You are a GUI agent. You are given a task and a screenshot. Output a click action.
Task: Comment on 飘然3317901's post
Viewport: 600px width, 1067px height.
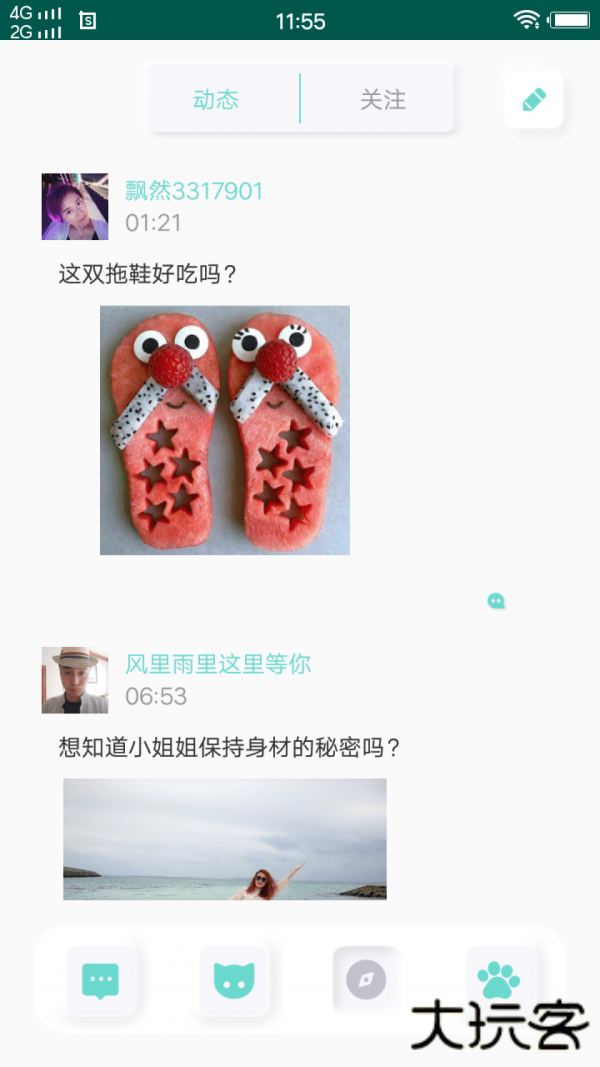[496, 601]
